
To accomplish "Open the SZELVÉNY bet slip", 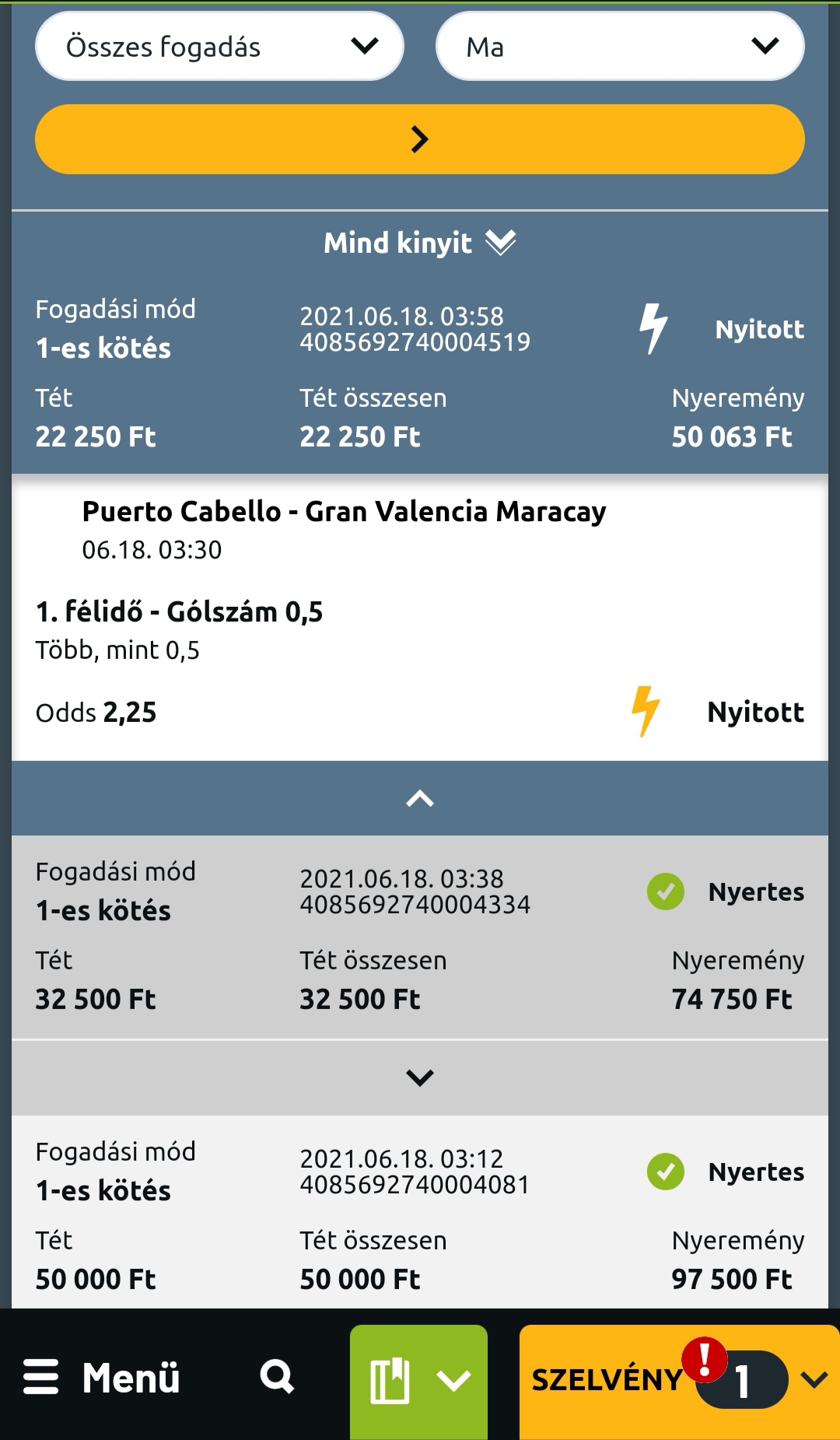I will [680, 1382].
